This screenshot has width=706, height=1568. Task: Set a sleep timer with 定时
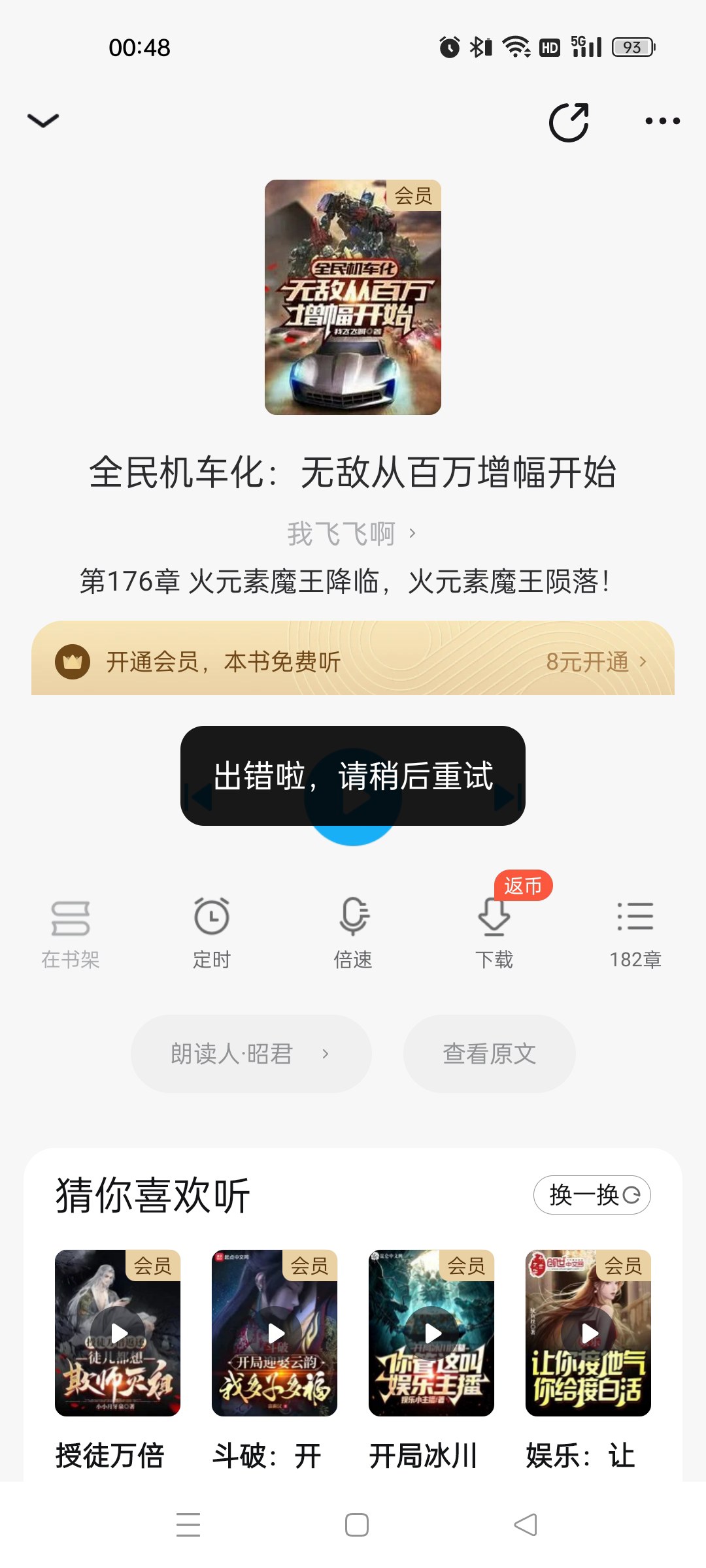pyautogui.click(x=212, y=932)
